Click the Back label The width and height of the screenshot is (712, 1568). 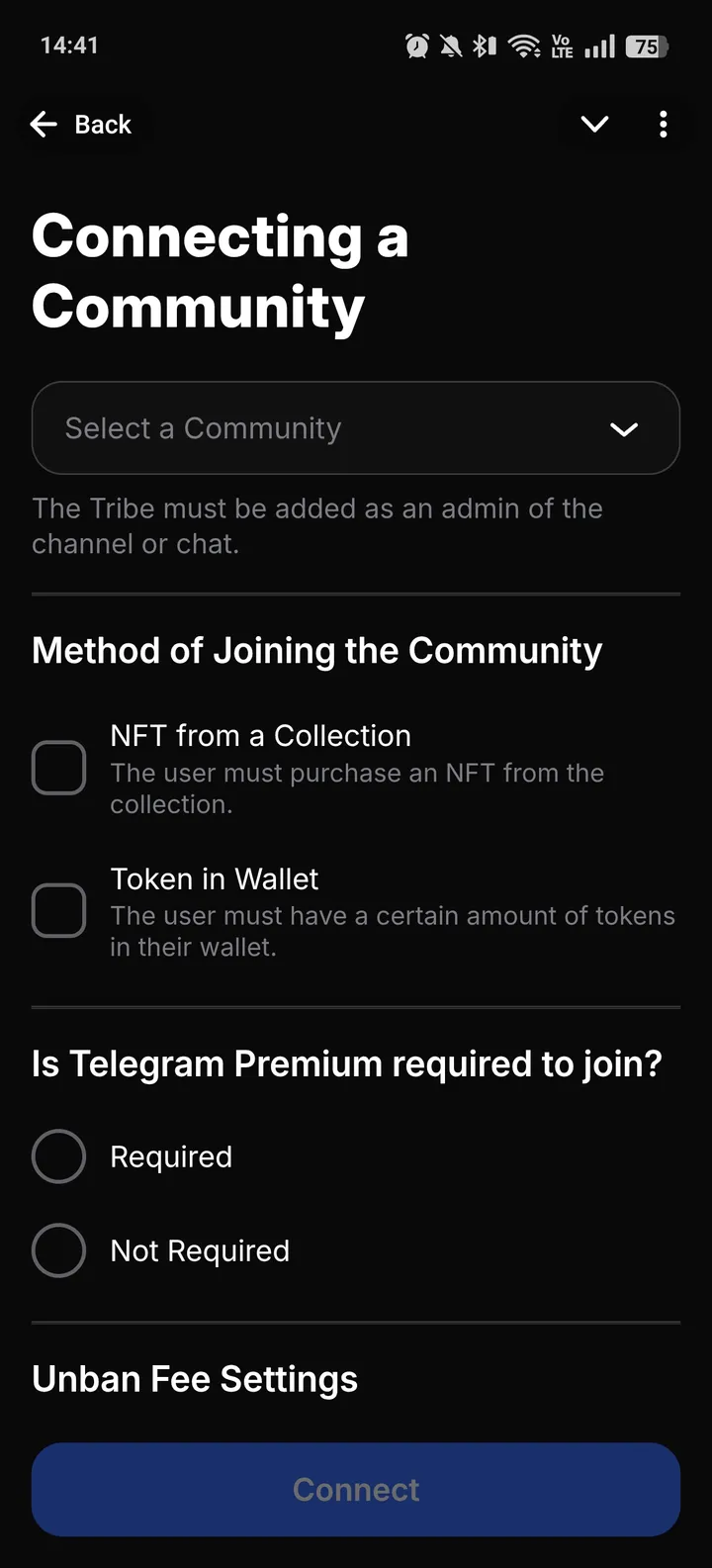pos(102,124)
